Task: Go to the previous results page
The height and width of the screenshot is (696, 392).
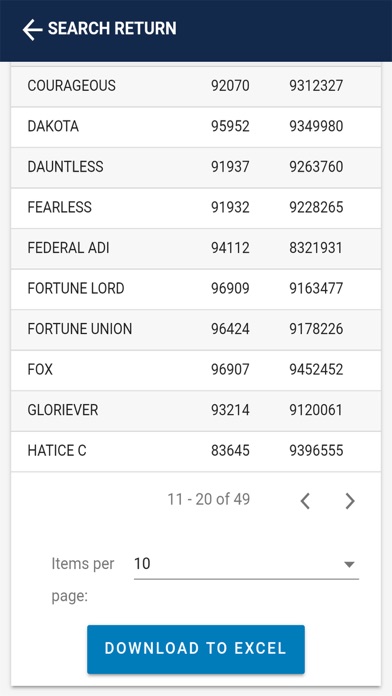Action: click(x=305, y=501)
